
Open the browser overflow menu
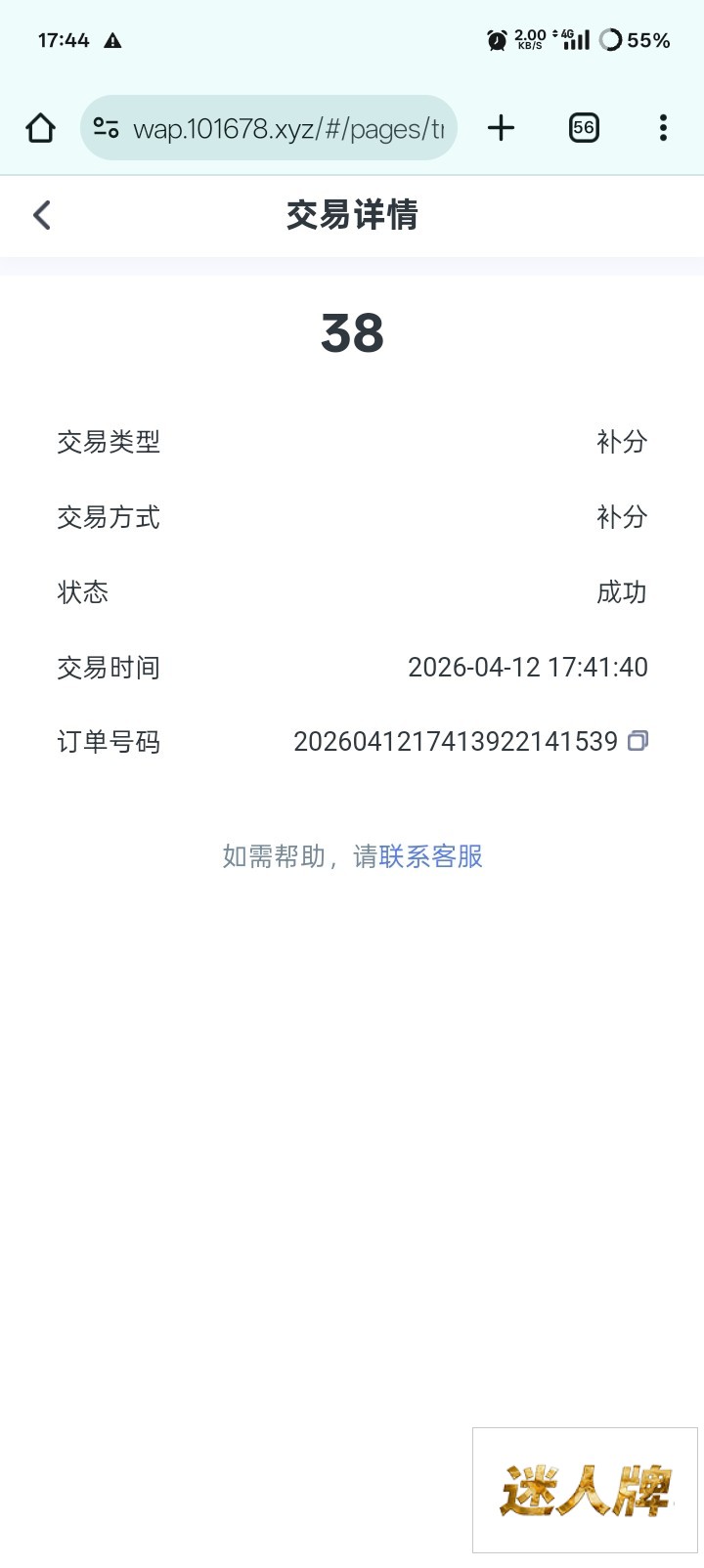663,128
